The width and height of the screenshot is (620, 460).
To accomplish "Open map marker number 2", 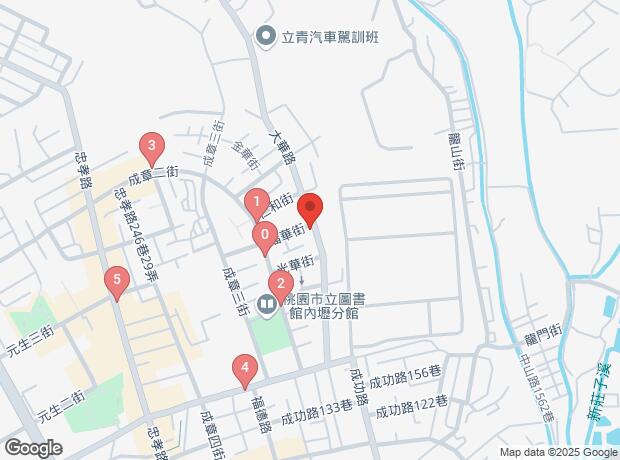I will [x=283, y=284].
